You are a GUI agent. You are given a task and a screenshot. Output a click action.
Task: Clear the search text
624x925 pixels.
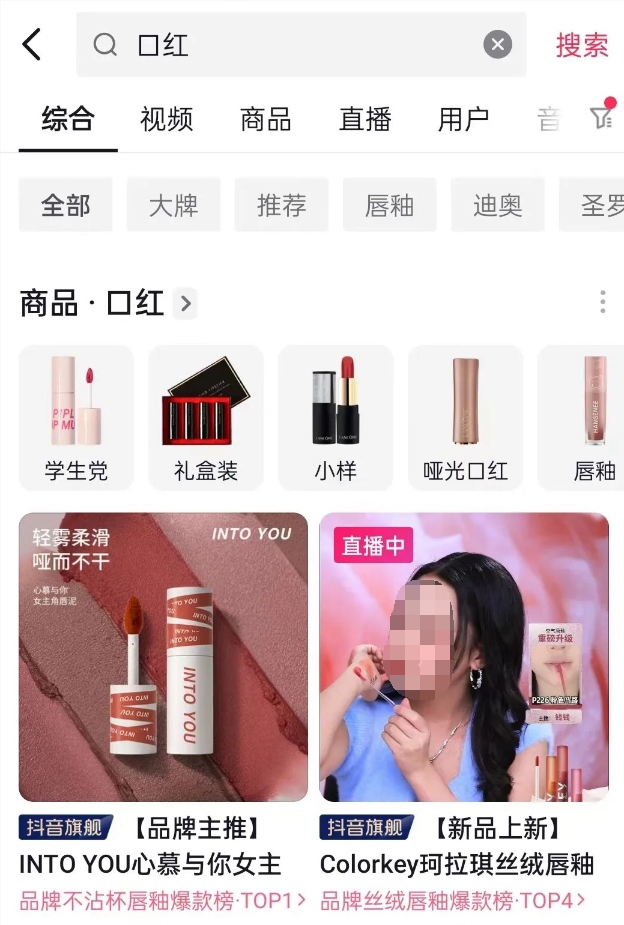pyautogui.click(x=497, y=45)
